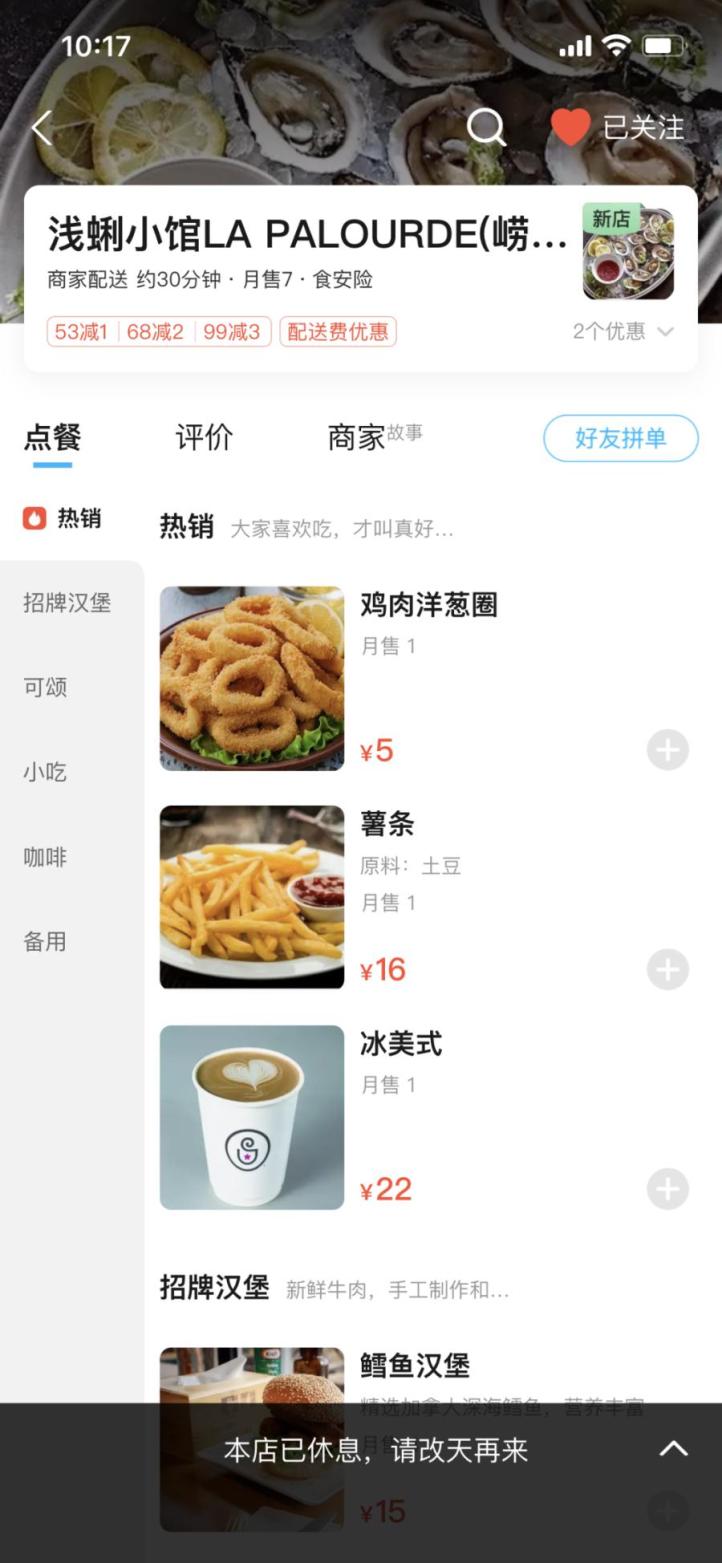Open the 小吃 category
Image resolution: width=722 pixels, height=1563 pixels.
point(45,772)
